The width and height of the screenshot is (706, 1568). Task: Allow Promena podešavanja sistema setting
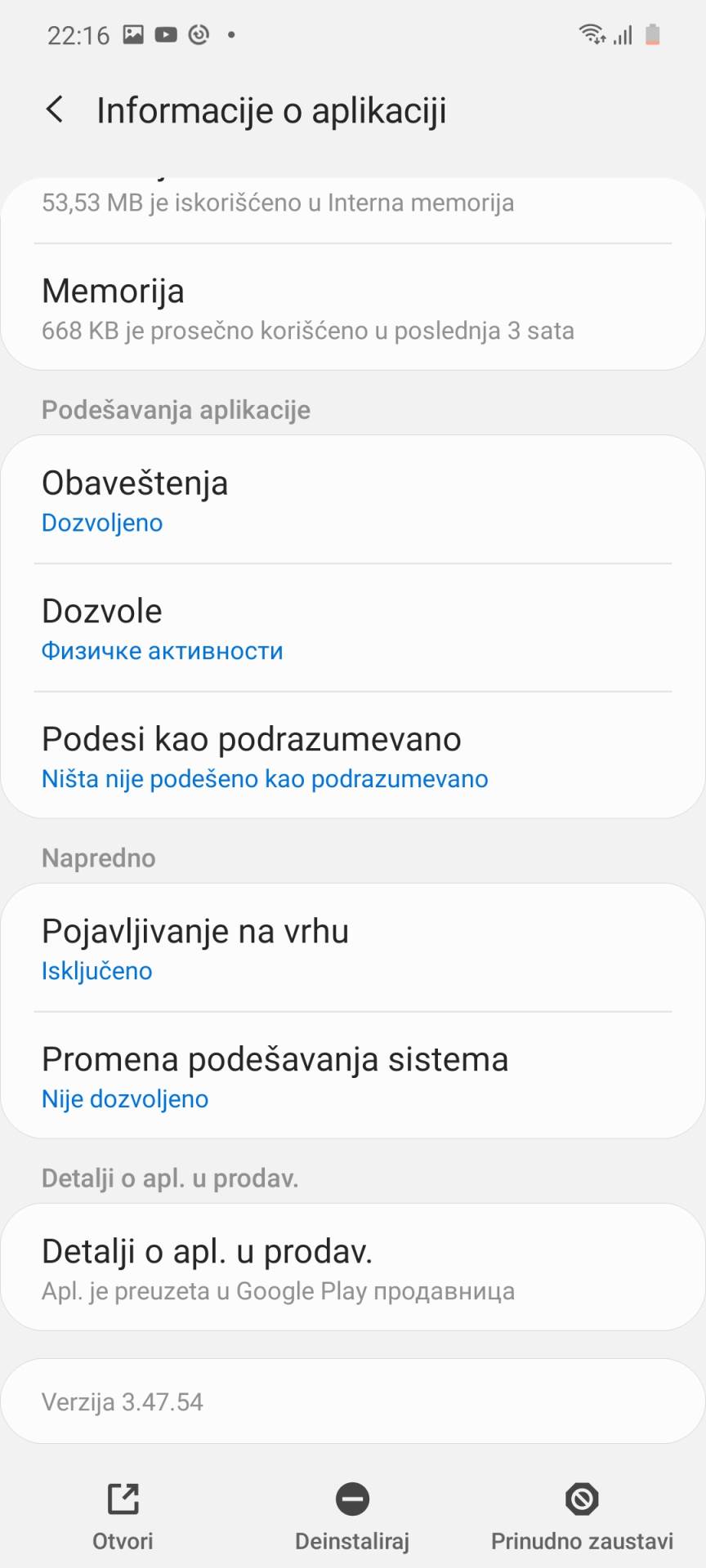(353, 1076)
